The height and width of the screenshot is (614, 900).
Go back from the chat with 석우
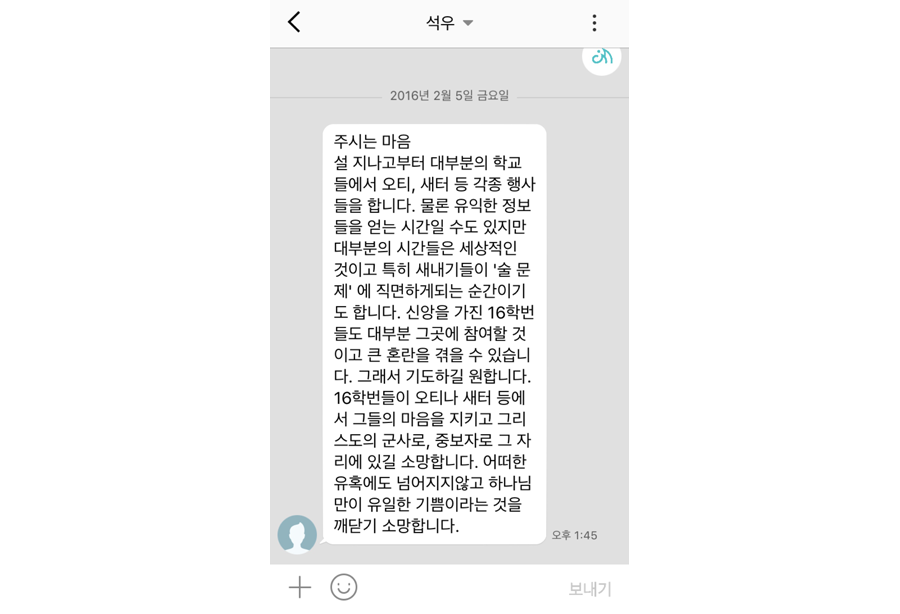click(x=294, y=22)
